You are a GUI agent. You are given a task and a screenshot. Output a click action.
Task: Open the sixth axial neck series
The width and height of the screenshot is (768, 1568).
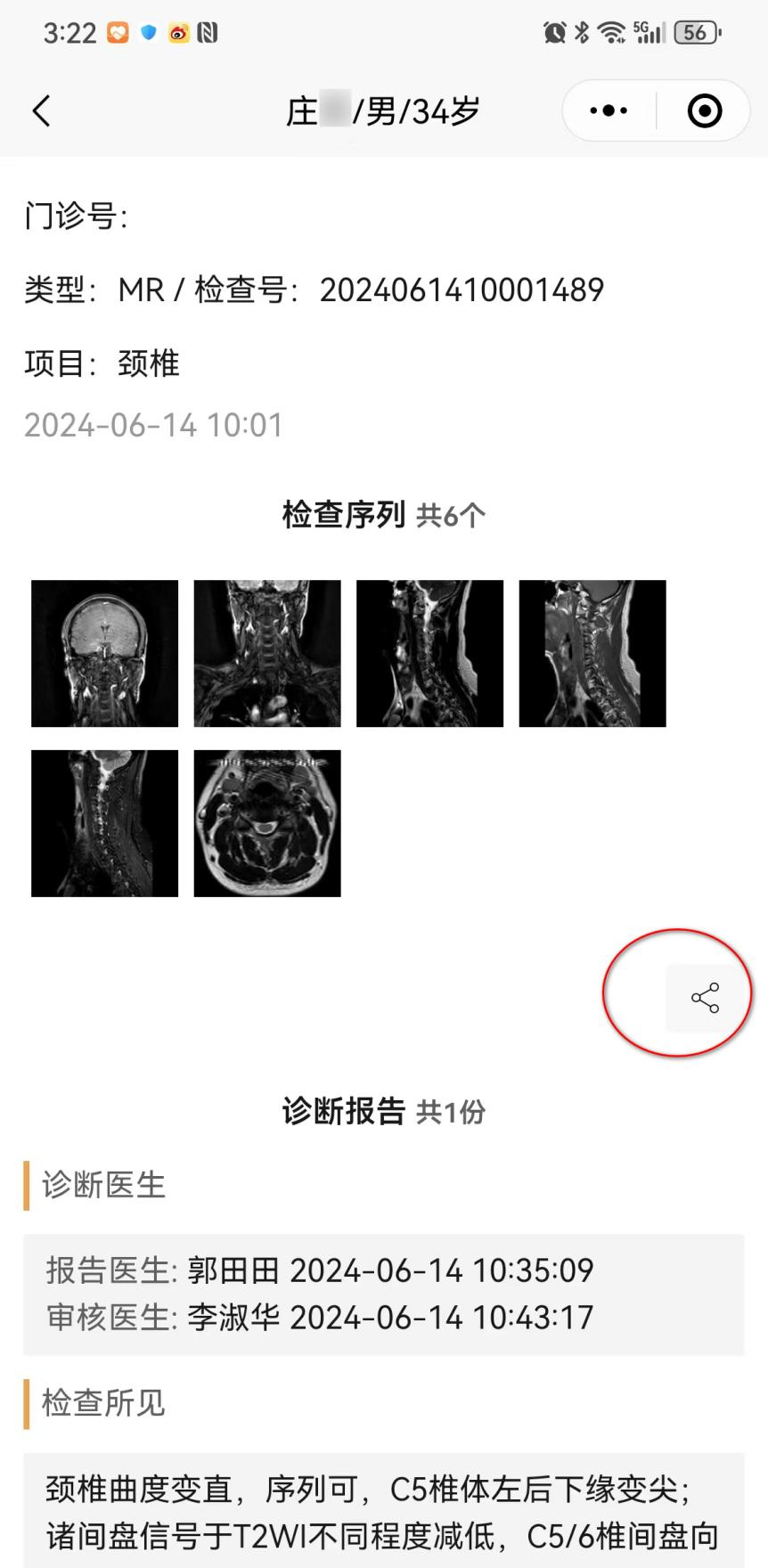(267, 823)
